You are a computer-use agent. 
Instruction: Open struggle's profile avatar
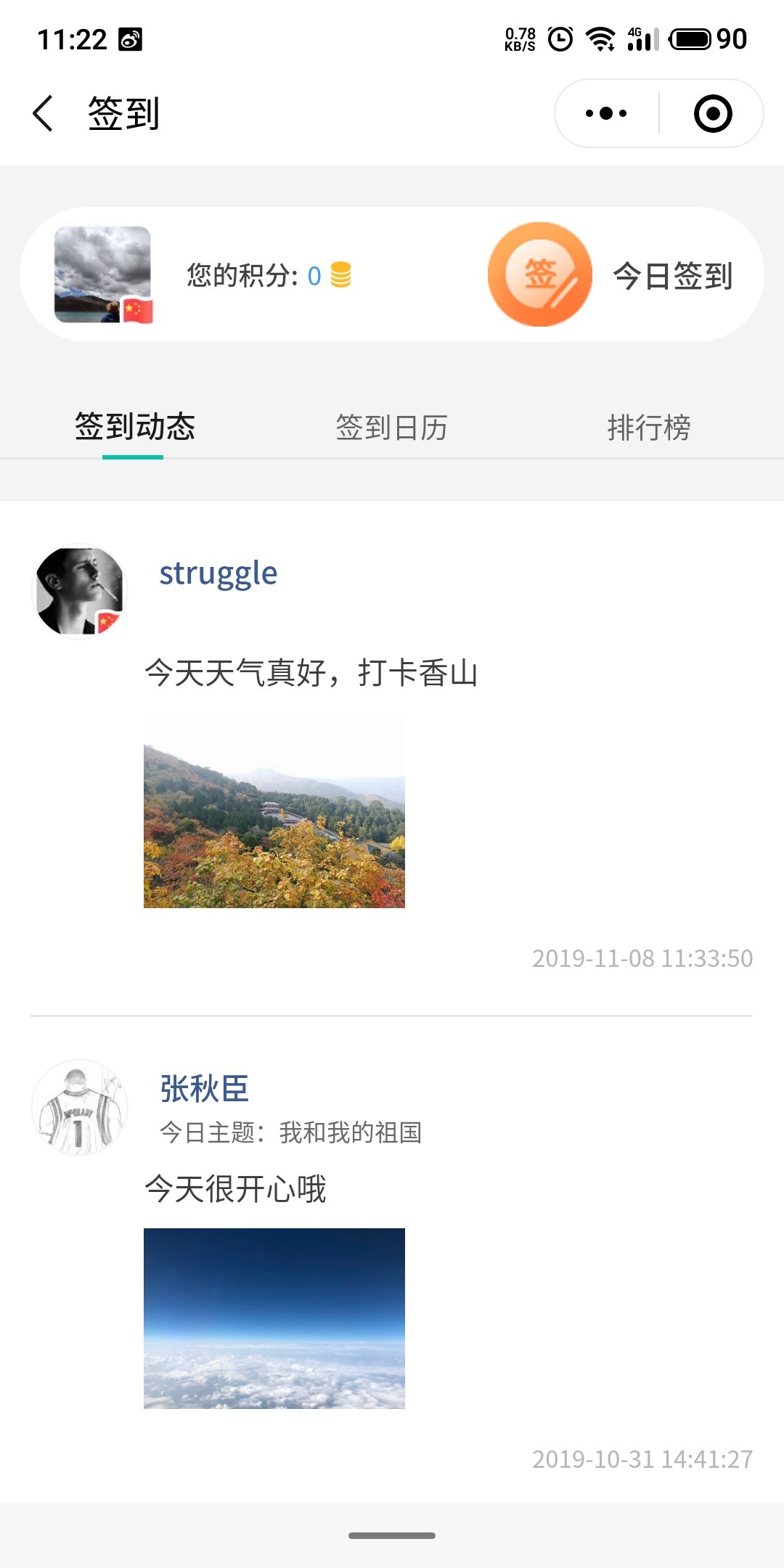click(80, 591)
